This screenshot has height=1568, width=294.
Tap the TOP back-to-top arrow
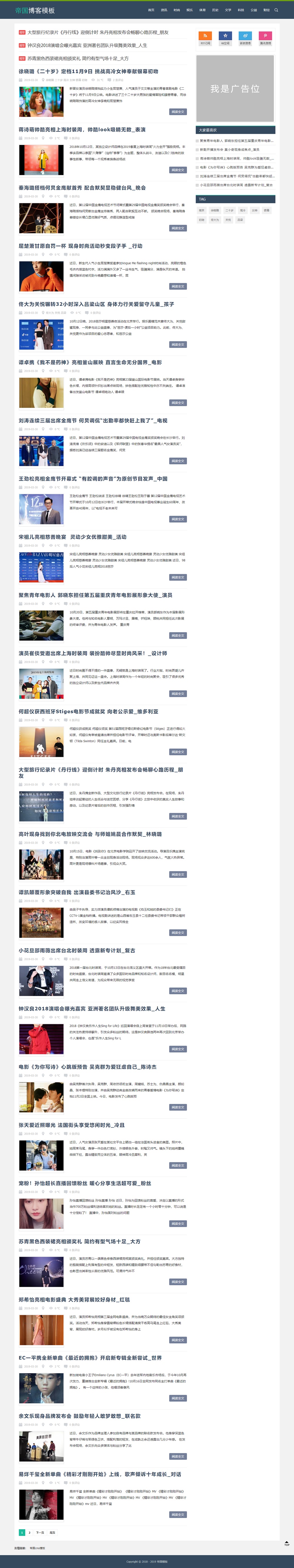(287, 1542)
